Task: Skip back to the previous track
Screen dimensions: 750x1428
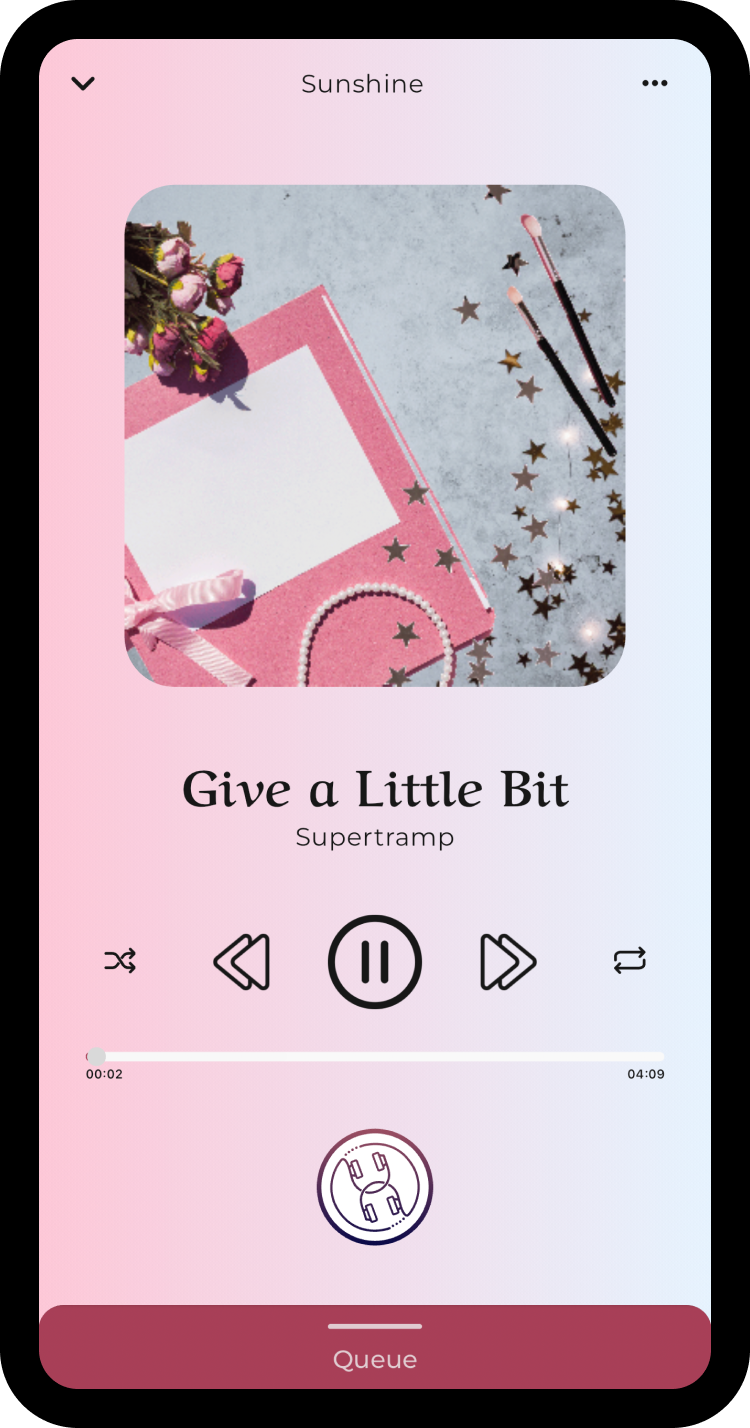Action: [242, 962]
